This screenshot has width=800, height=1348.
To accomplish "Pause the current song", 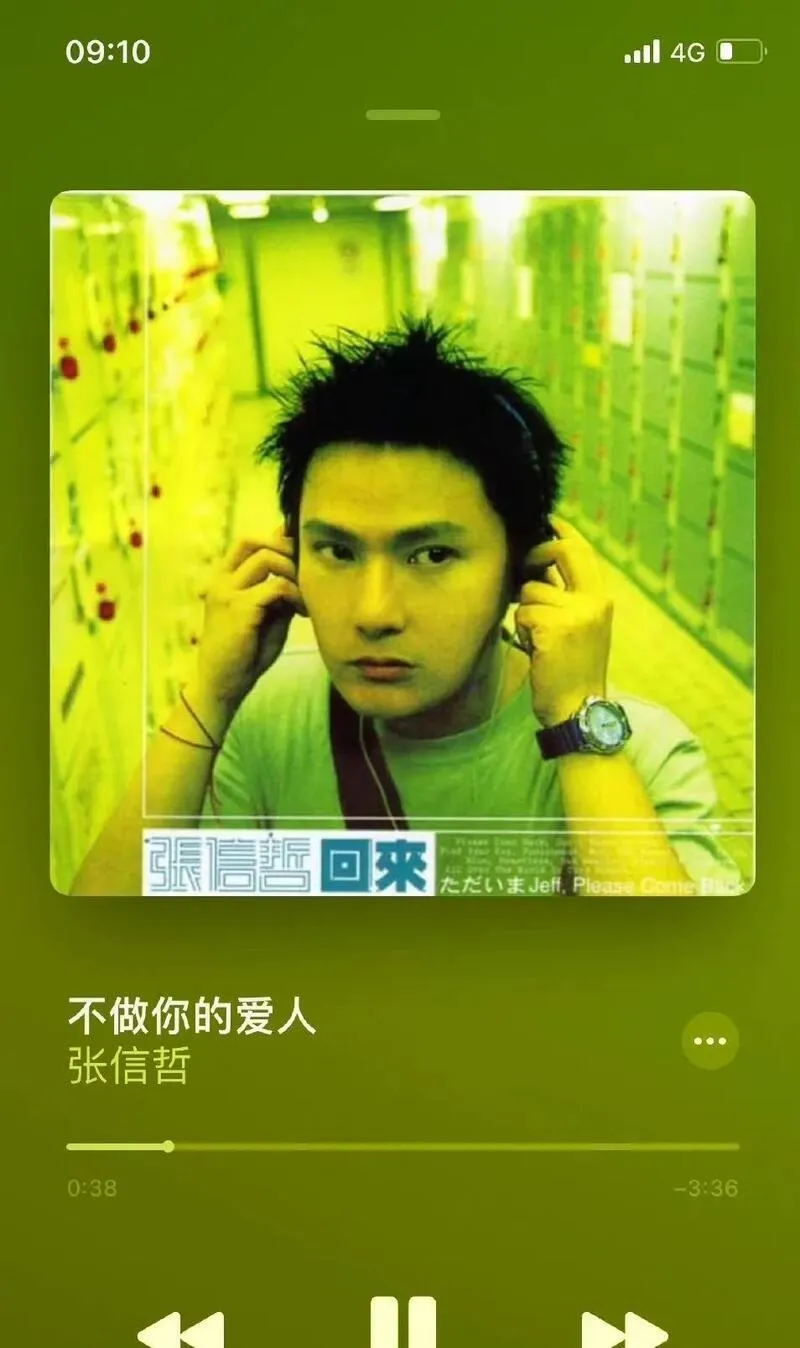I will 403,1324.
